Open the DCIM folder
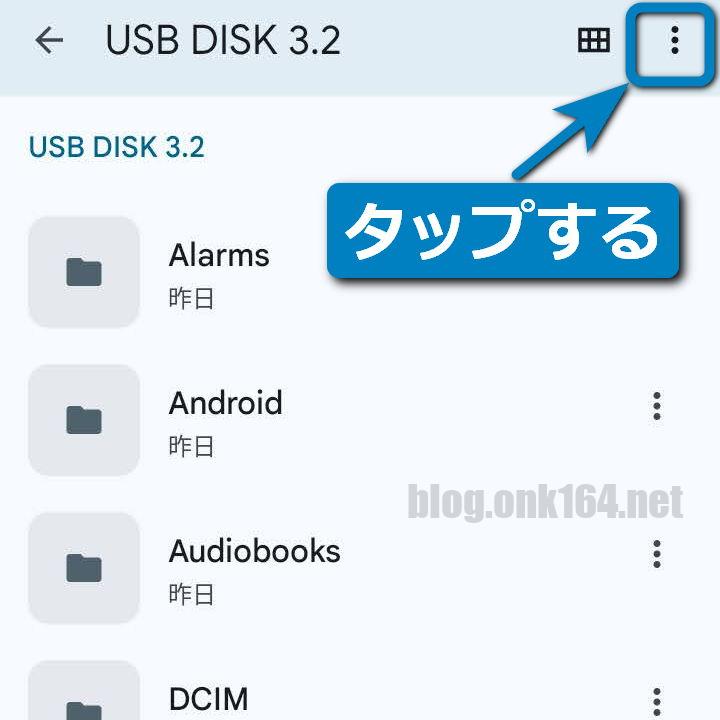 pyautogui.click(x=208, y=698)
